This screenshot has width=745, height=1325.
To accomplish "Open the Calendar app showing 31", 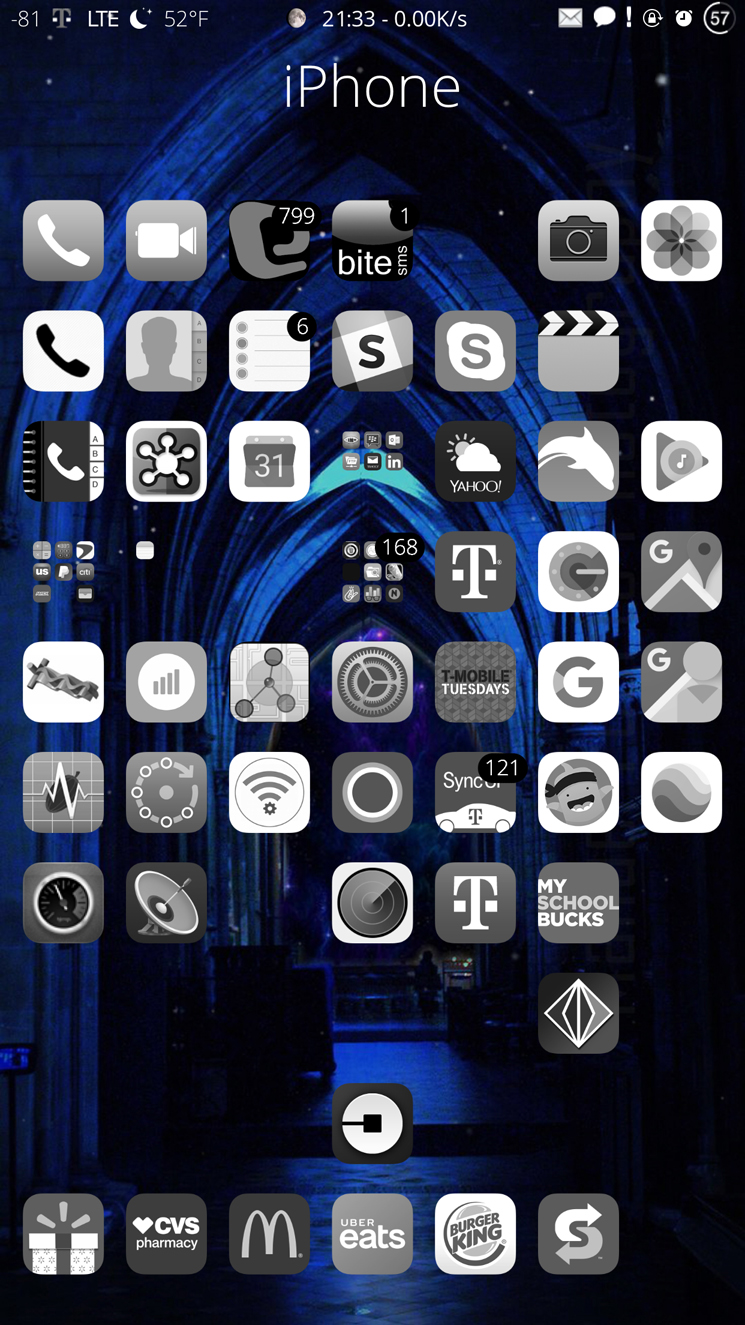I will (x=269, y=461).
